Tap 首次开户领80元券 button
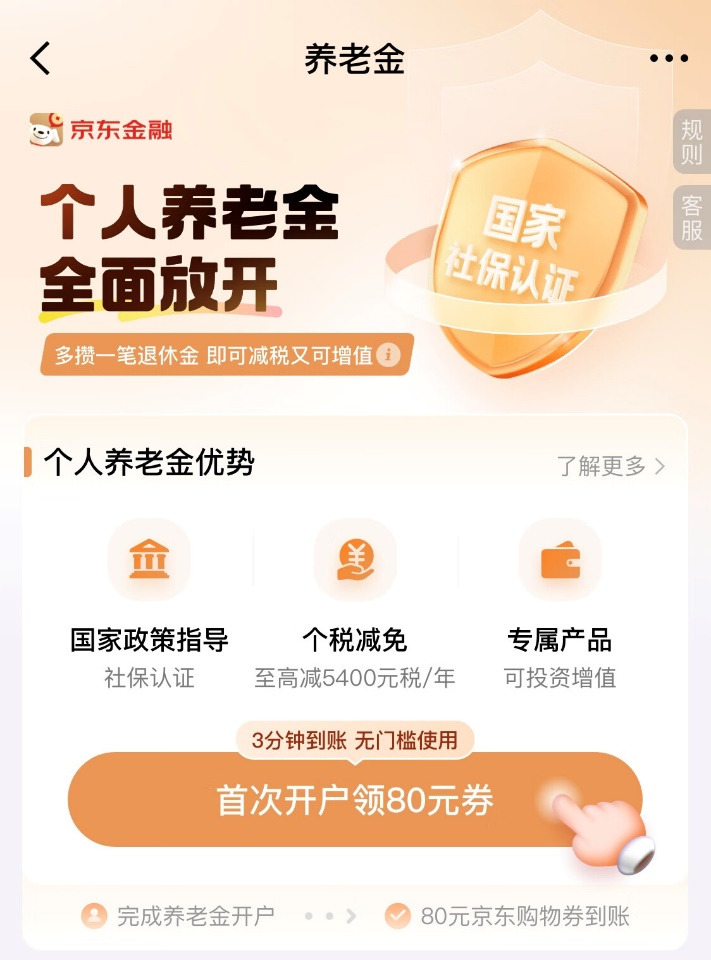 coord(355,801)
